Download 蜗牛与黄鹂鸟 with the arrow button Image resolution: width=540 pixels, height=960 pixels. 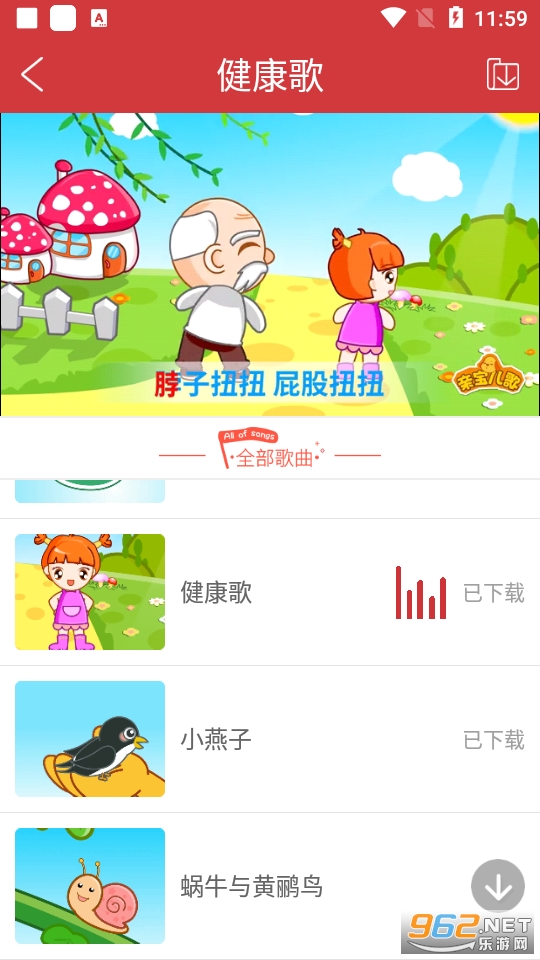click(x=498, y=886)
